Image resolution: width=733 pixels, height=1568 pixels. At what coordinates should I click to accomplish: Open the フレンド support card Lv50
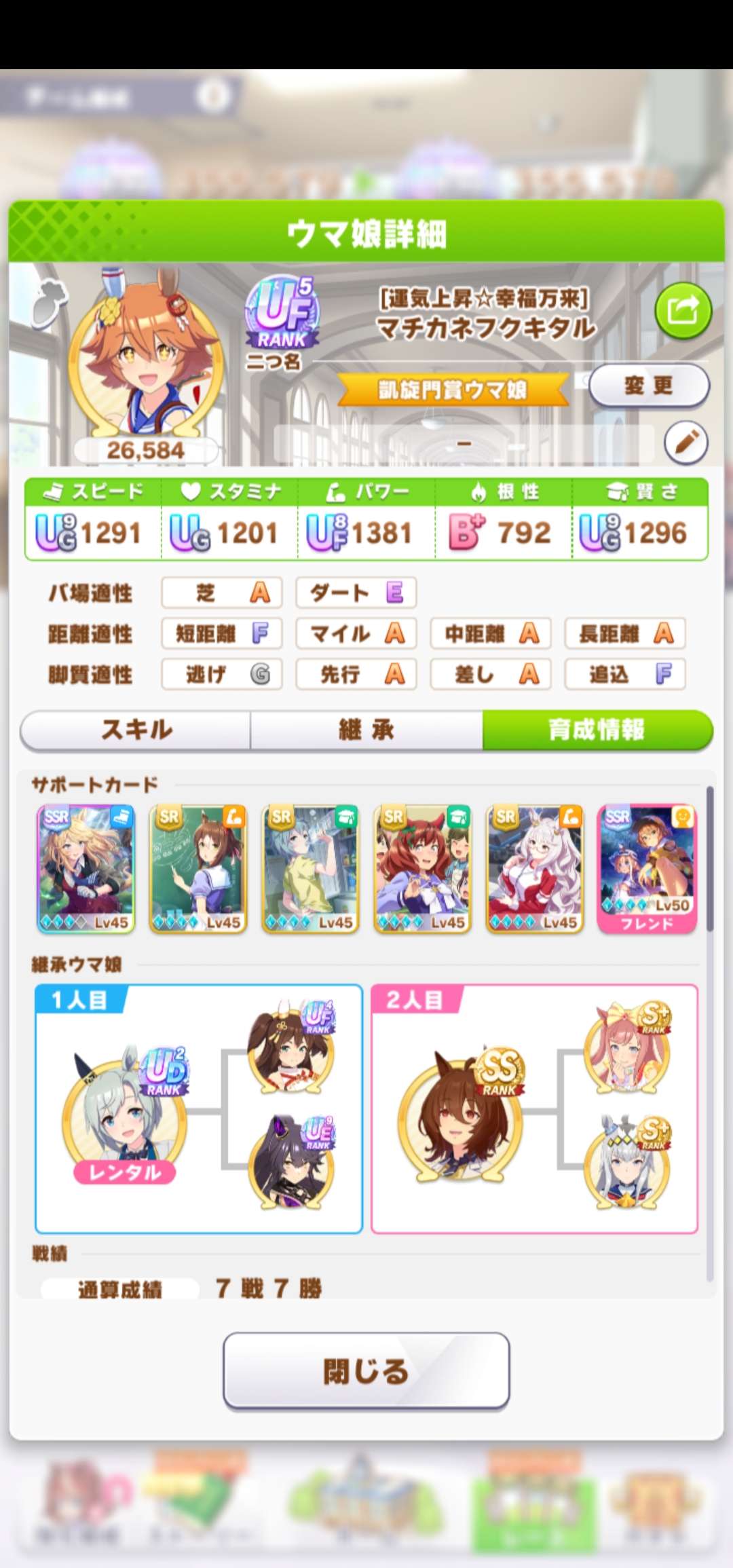click(x=647, y=869)
